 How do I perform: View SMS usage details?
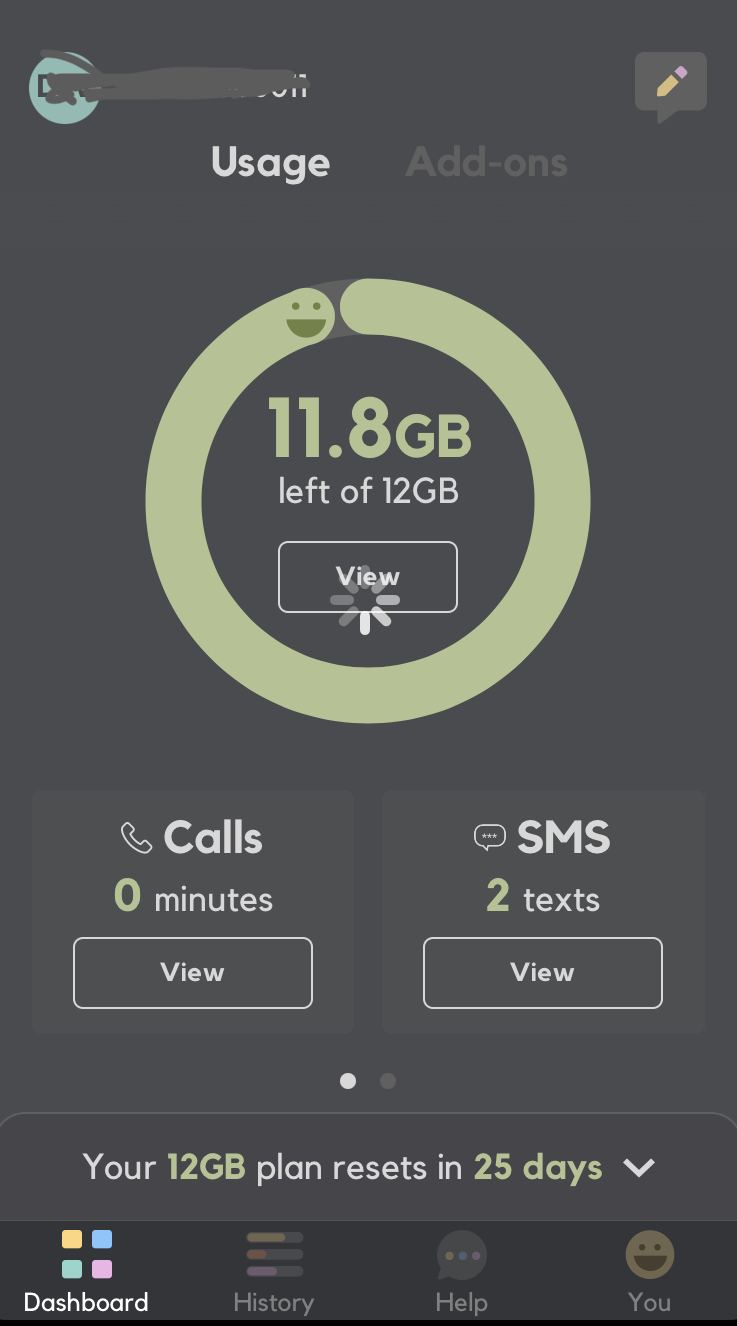[x=543, y=973]
